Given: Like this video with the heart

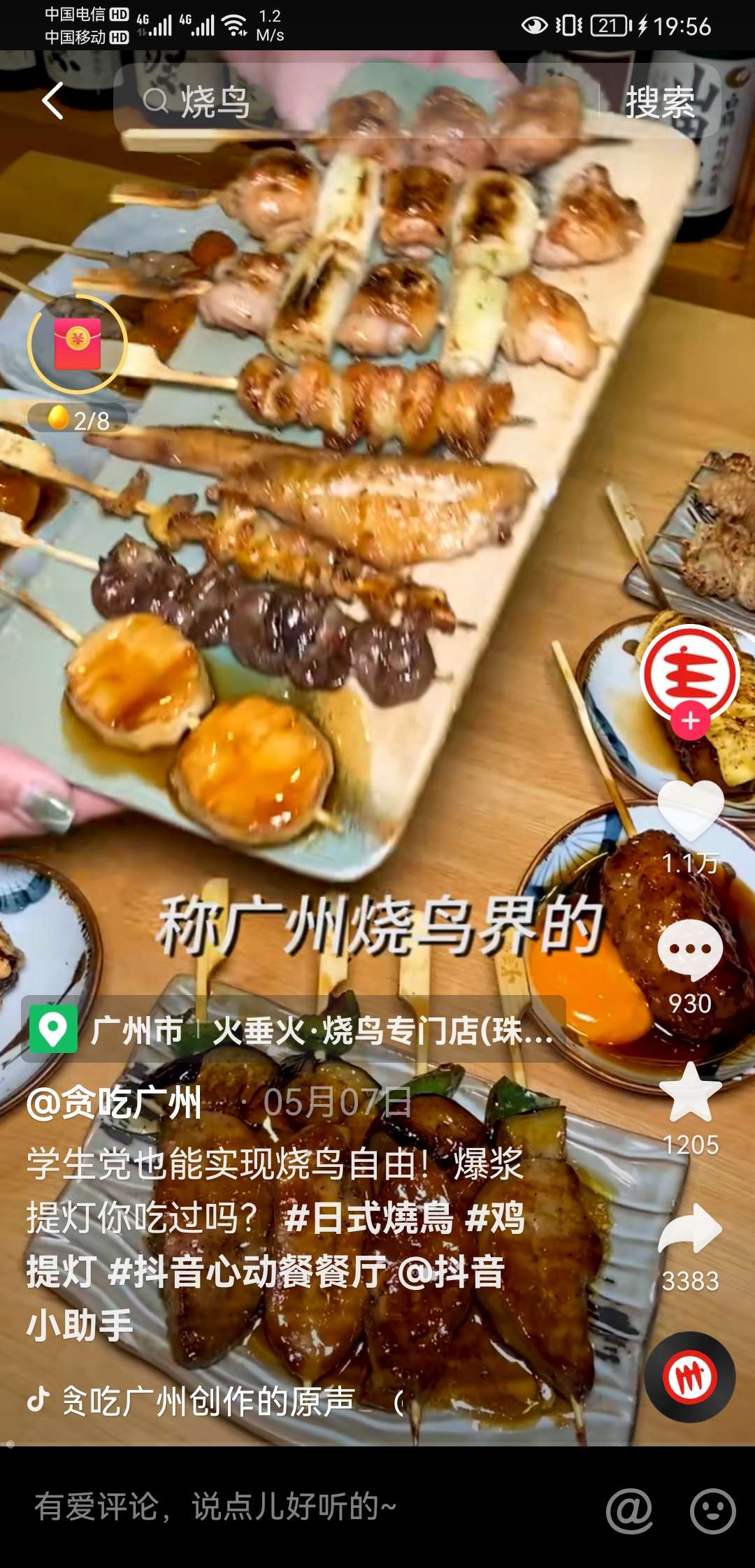Looking at the screenshot, I should pyautogui.click(x=690, y=811).
